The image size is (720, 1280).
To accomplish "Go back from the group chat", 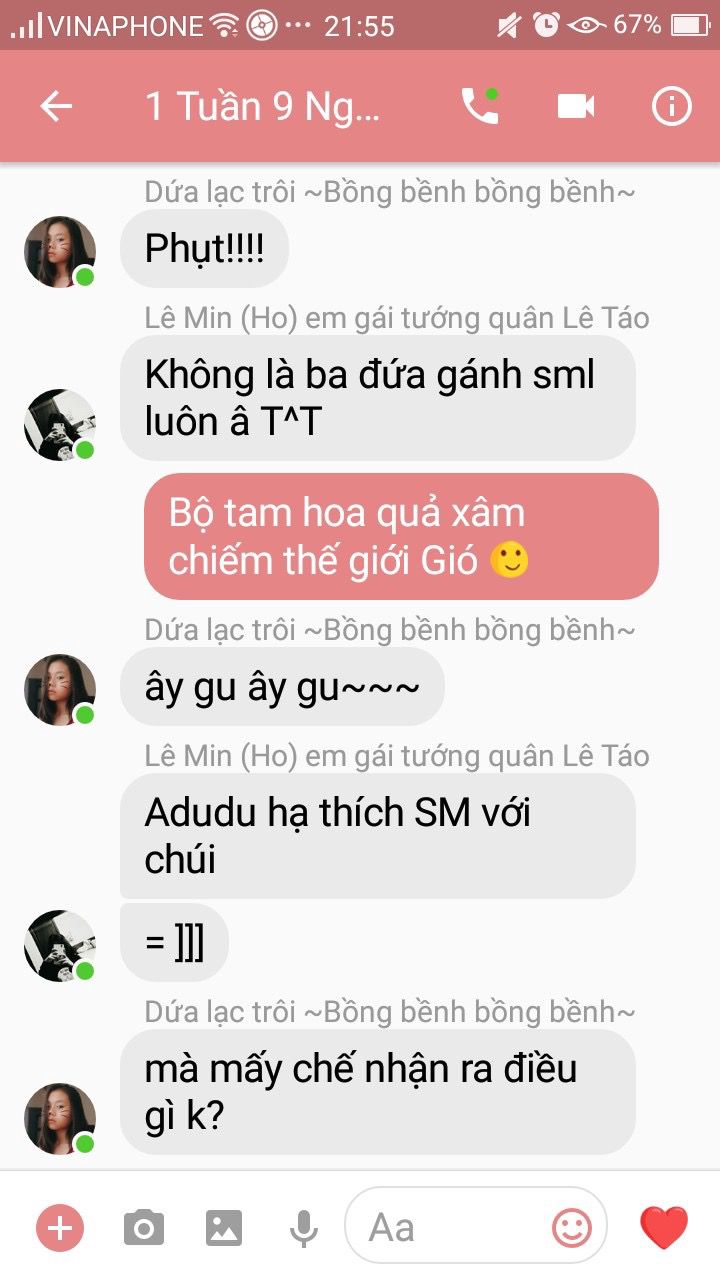I will [x=57, y=107].
